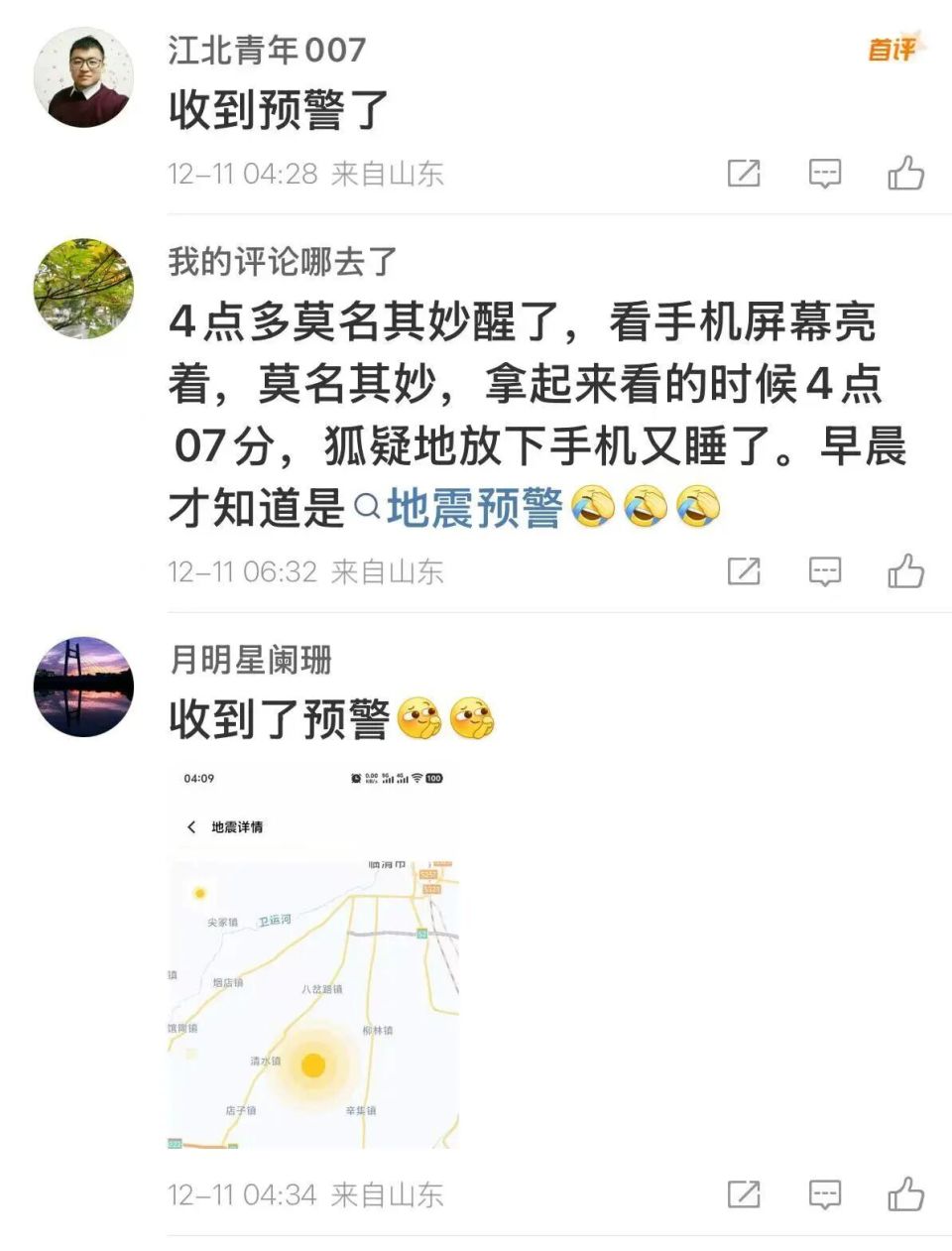Open 我的评论哪去了's profile avatar

(83, 288)
